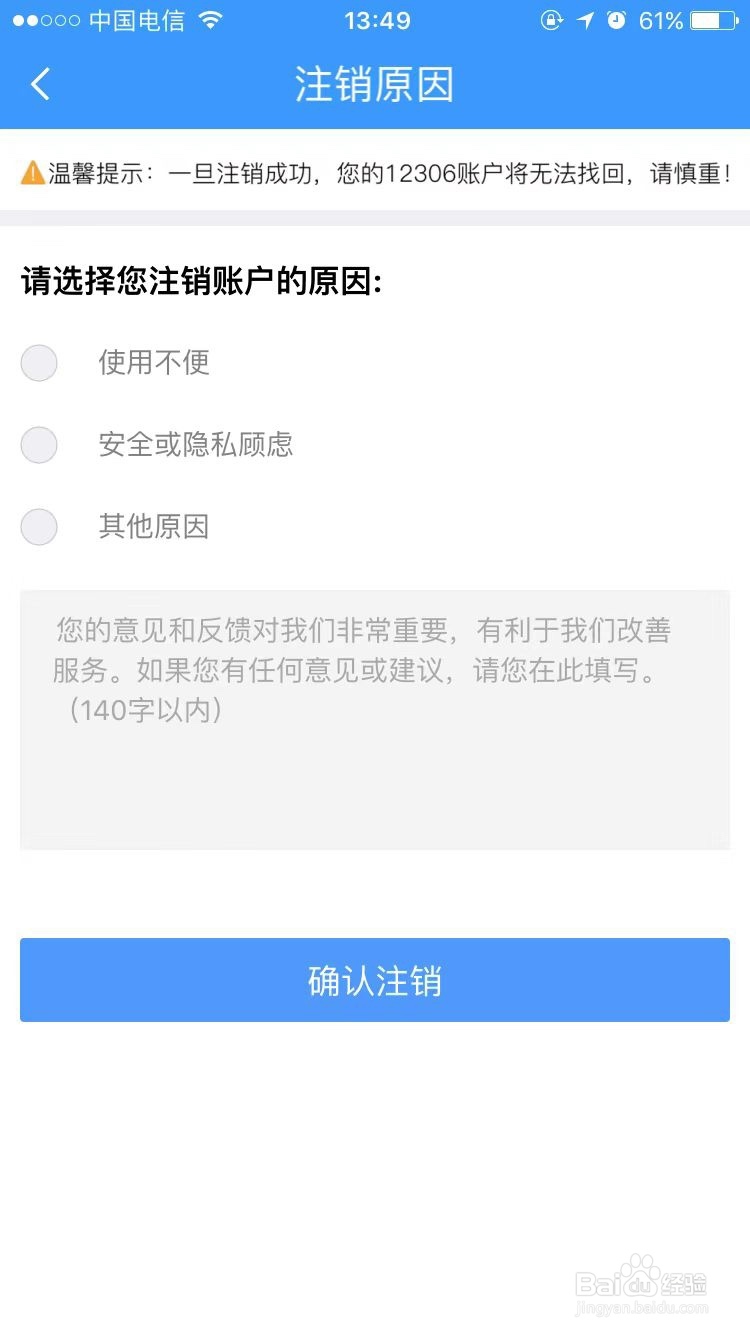Tap the location arrow icon
The width and height of the screenshot is (750, 1334).
(584, 19)
